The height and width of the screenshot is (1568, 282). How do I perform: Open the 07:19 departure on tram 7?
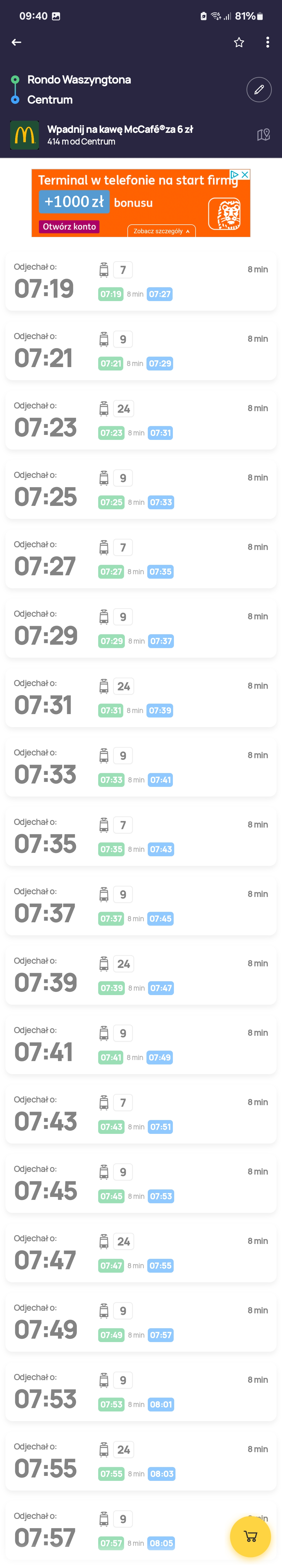[x=141, y=282]
